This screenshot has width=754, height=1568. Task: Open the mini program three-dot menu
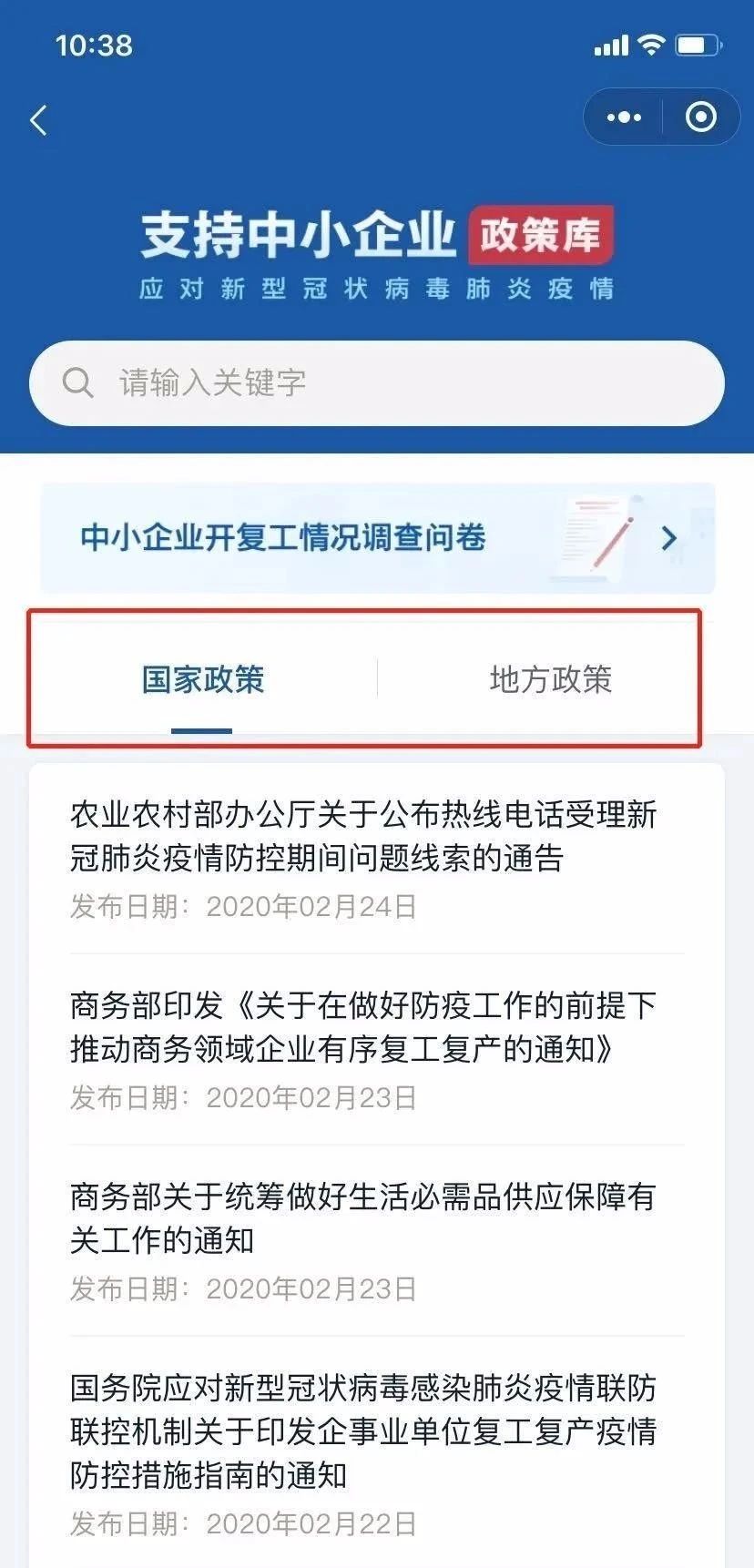click(x=624, y=117)
